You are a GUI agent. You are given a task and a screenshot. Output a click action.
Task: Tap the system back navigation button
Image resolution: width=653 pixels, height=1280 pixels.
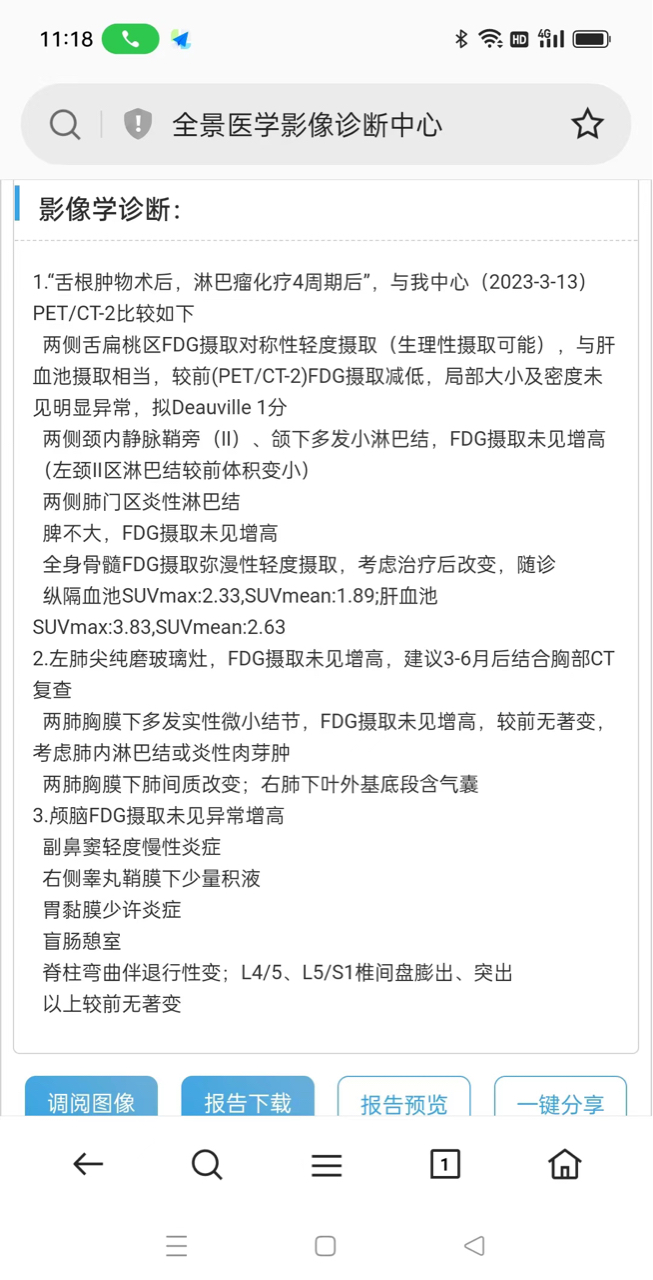pyautogui.click(x=474, y=1246)
